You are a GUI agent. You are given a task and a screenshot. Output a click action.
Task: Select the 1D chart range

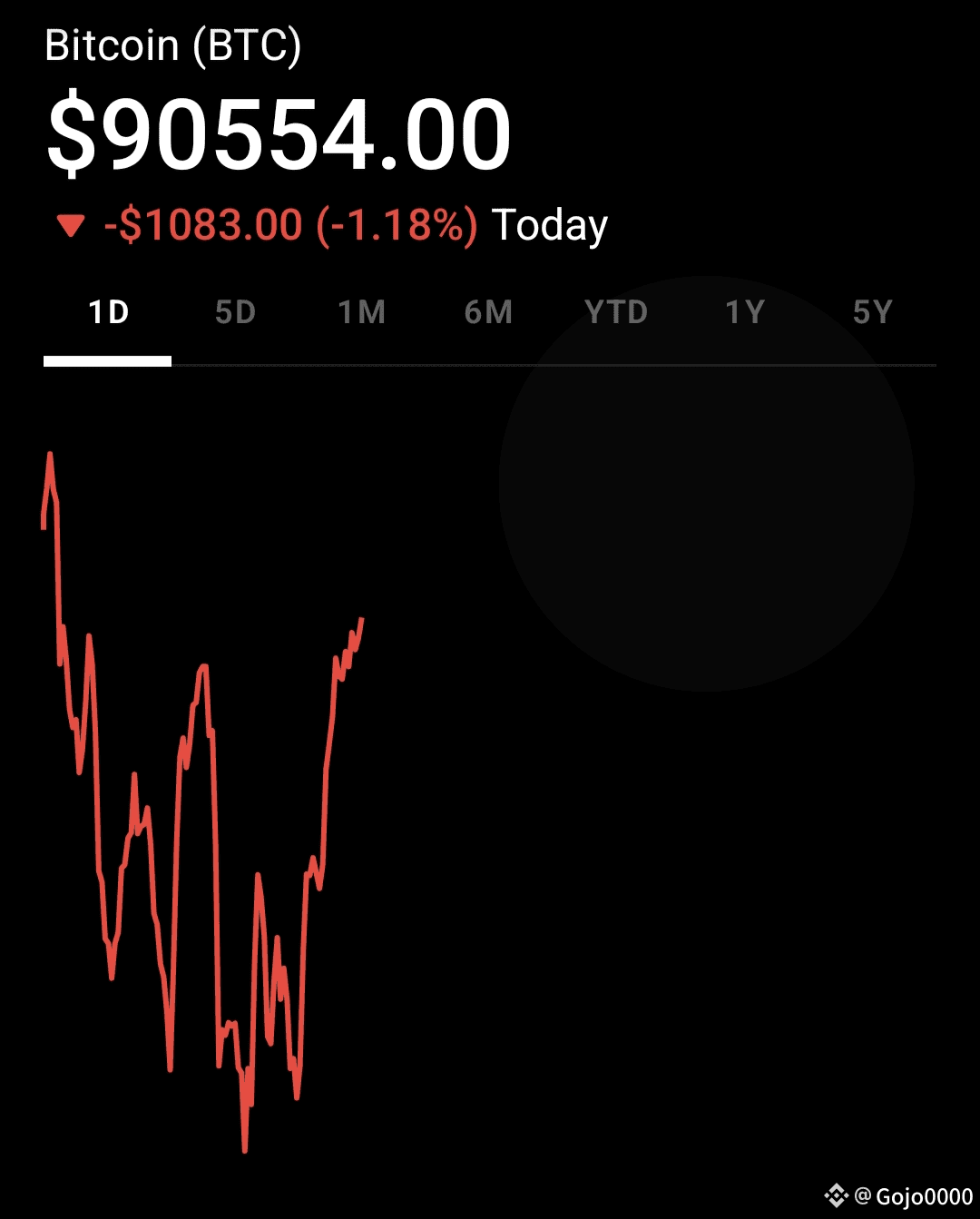(x=108, y=313)
